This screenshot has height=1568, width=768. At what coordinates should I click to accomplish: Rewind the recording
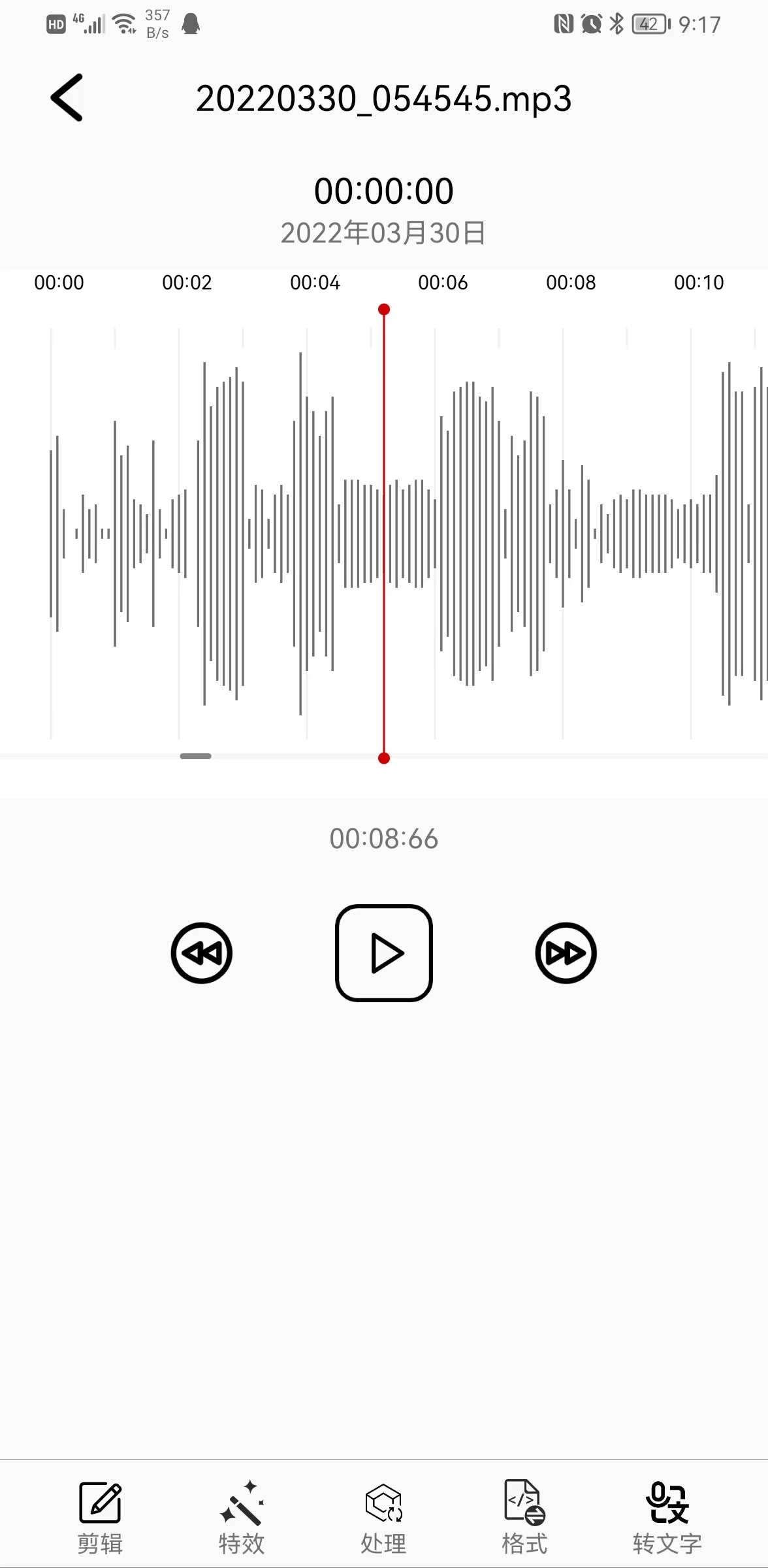click(x=202, y=953)
